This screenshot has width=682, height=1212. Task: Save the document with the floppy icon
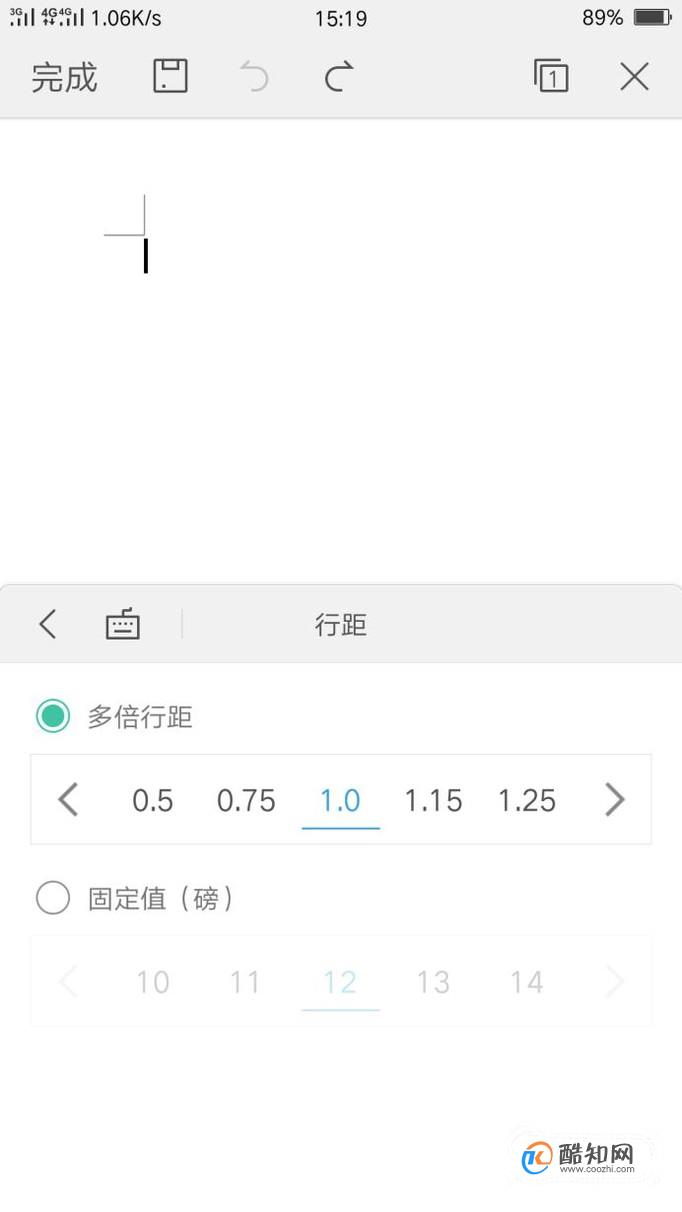170,76
